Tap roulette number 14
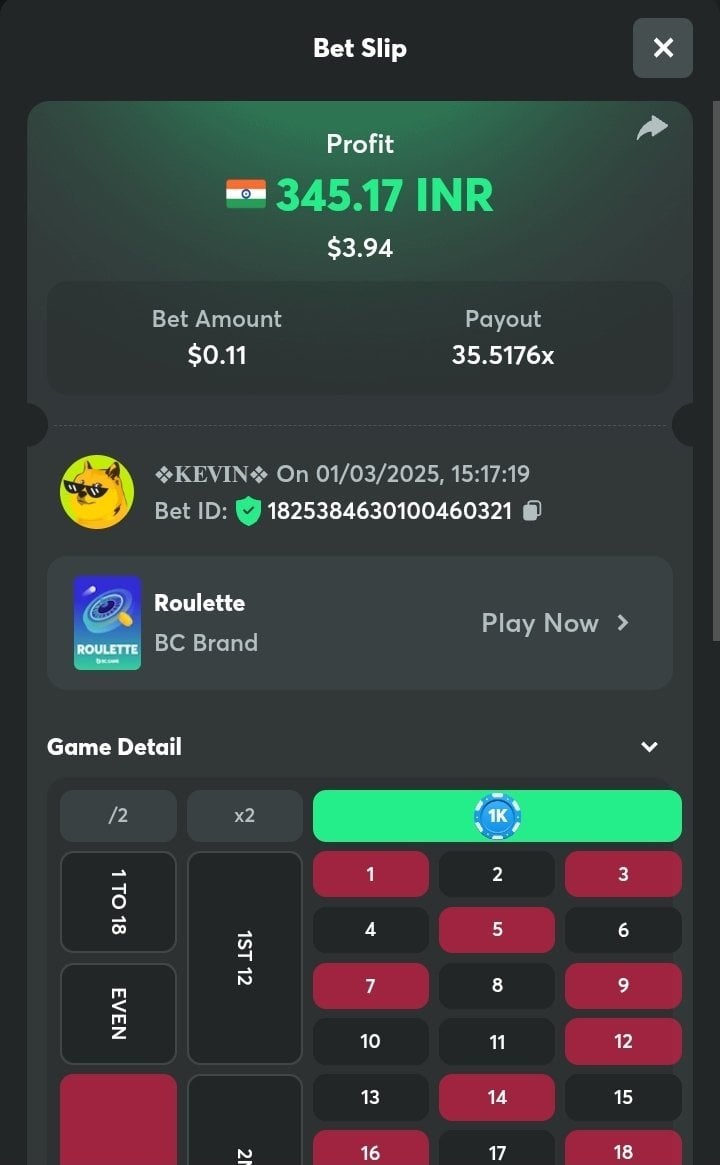720x1165 pixels. [x=497, y=1097]
